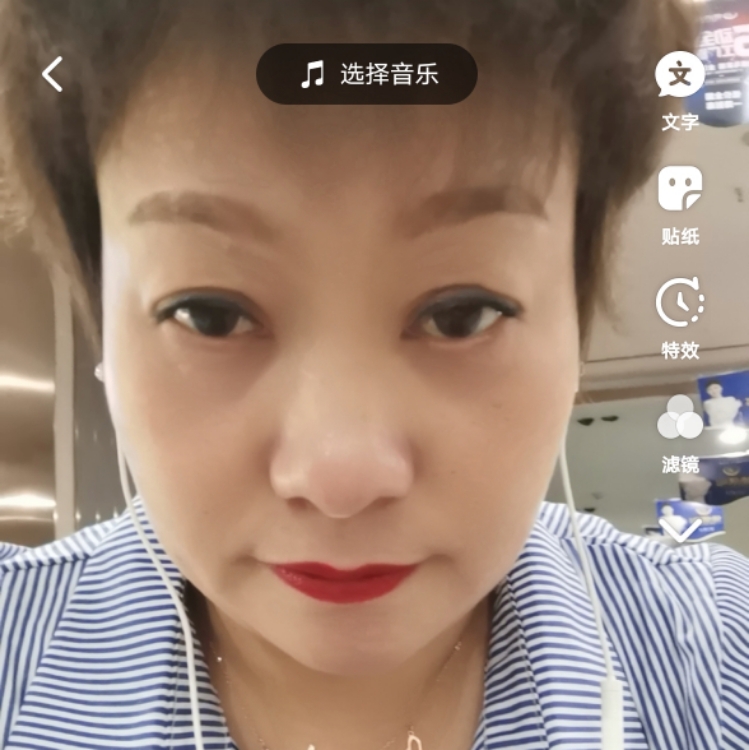Exit the camera via the back chevron
The height and width of the screenshot is (750, 749).
(51, 74)
